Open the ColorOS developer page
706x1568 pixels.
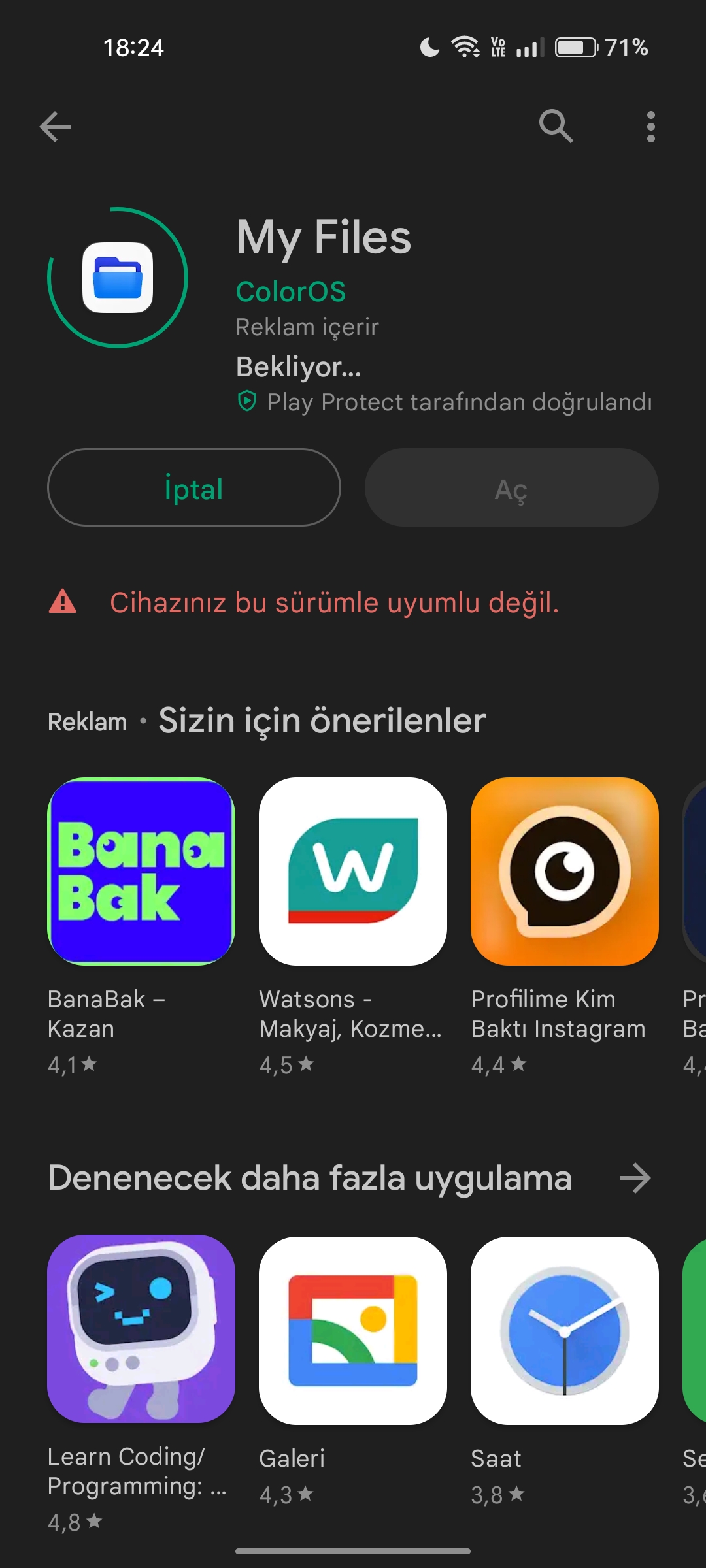click(x=290, y=291)
